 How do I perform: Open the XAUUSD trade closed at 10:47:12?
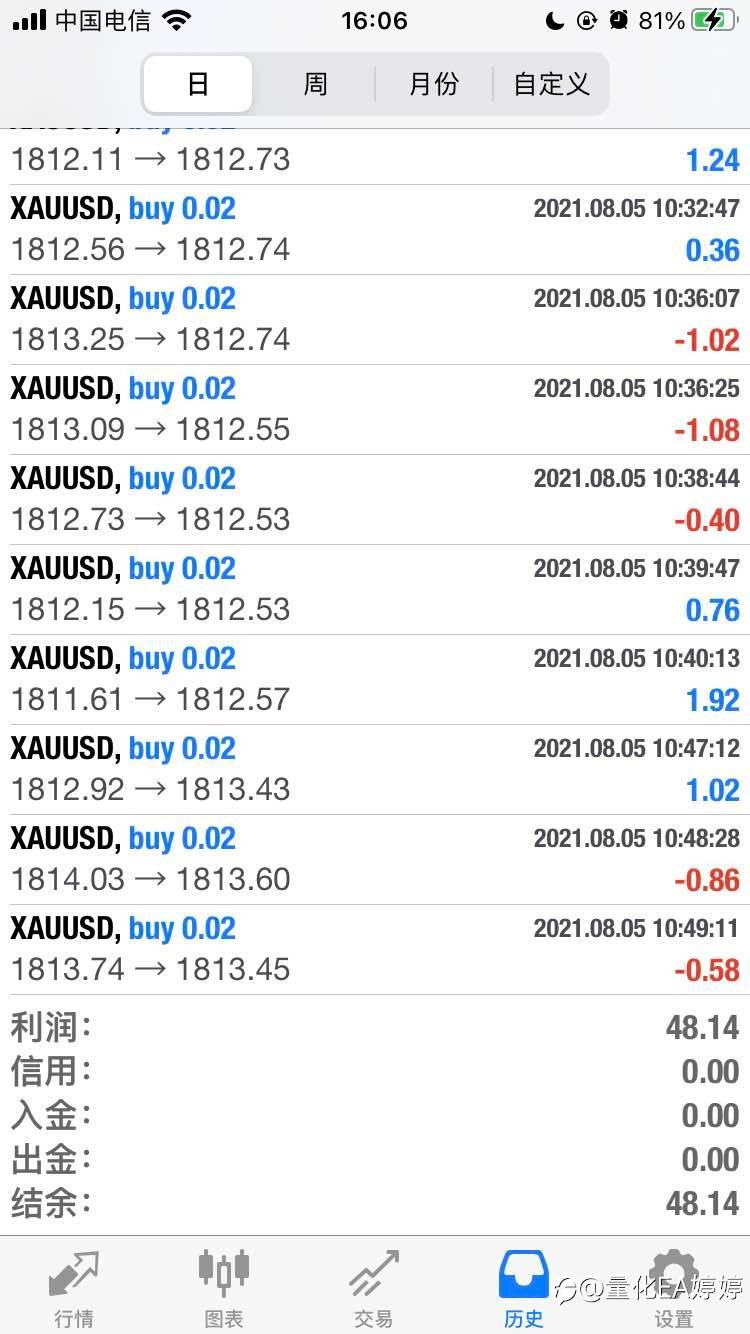pyautogui.click(x=375, y=770)
